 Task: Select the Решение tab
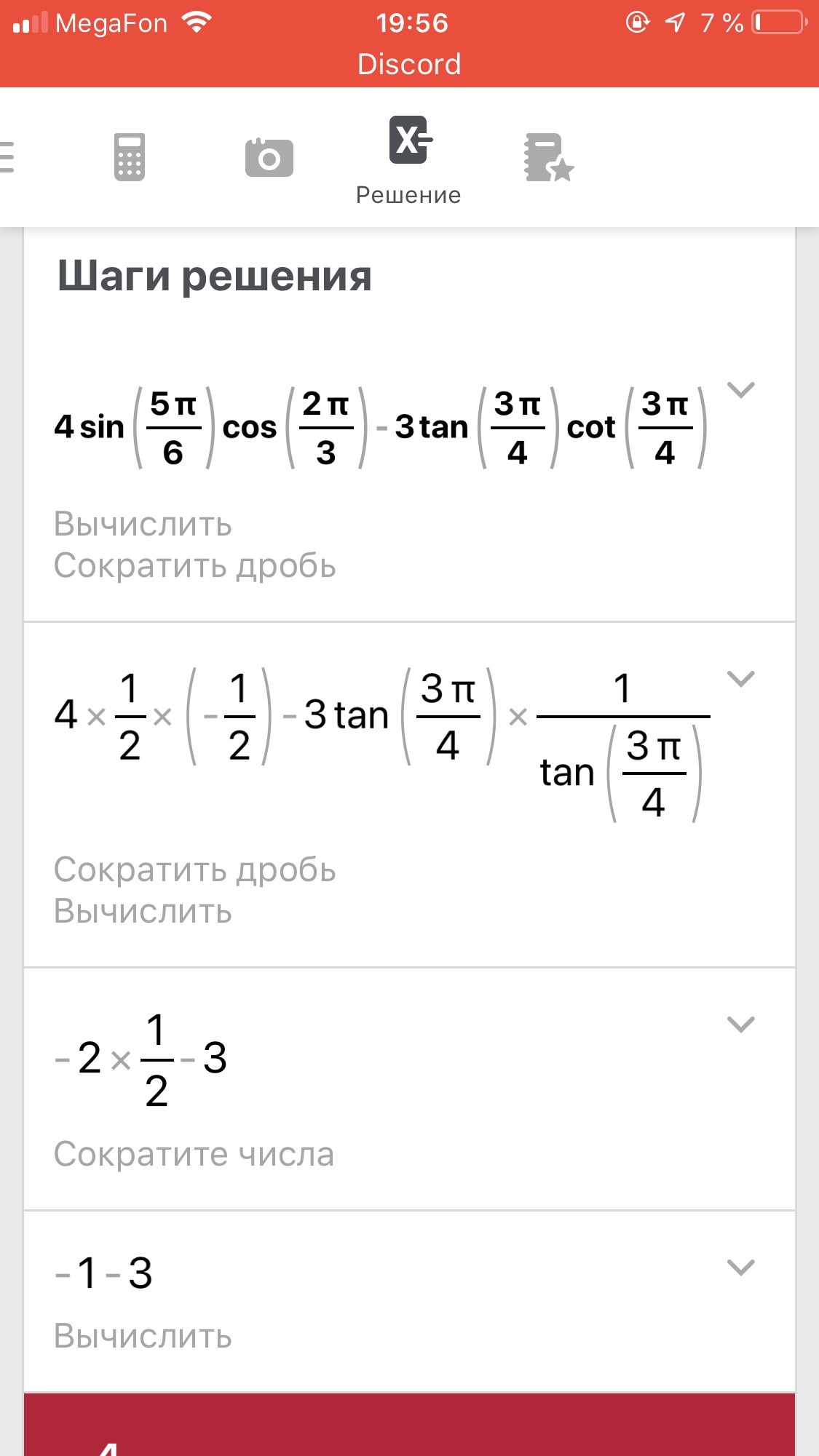[x=408, y=160]
